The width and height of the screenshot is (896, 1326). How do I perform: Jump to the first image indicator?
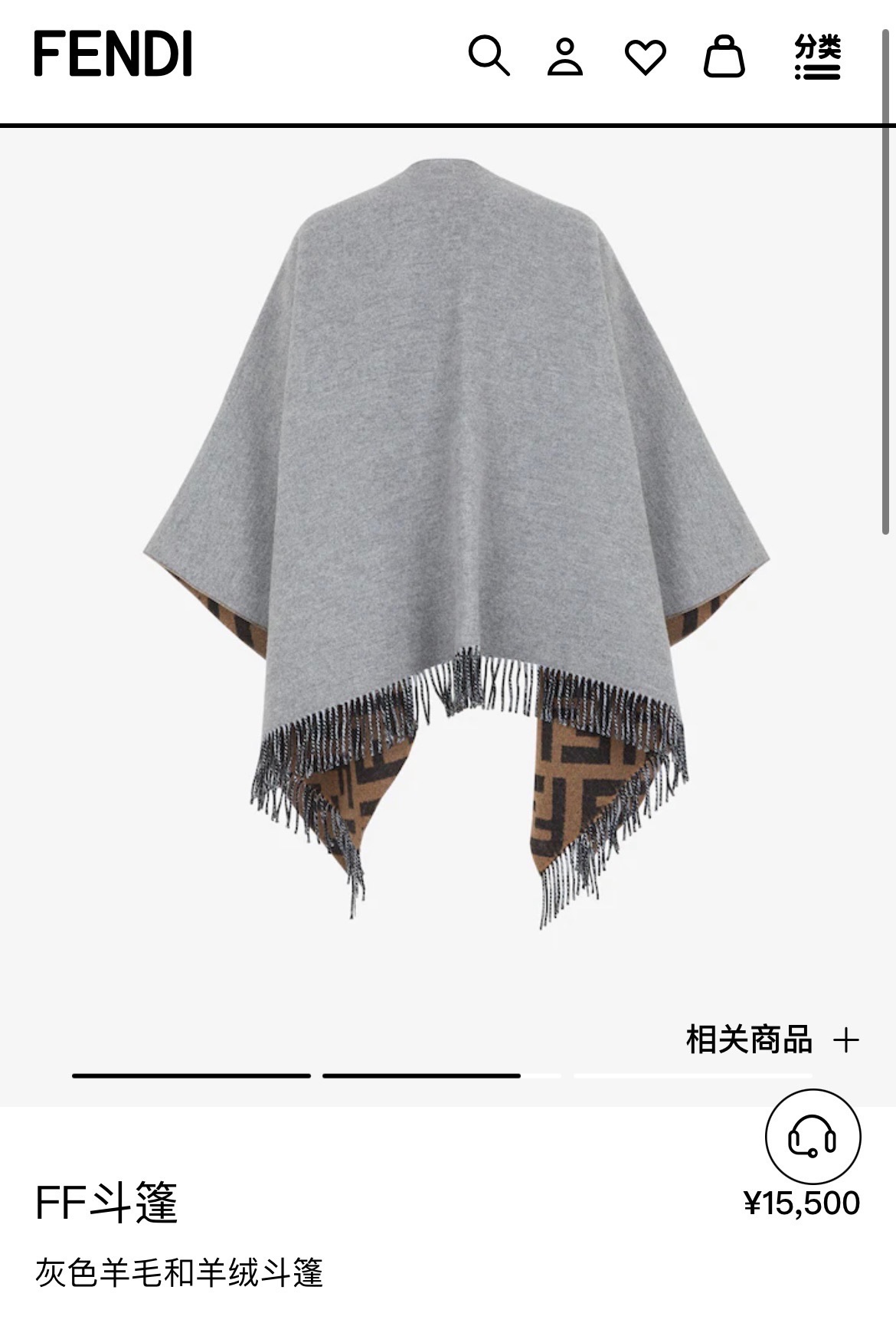pos(191,1076)
